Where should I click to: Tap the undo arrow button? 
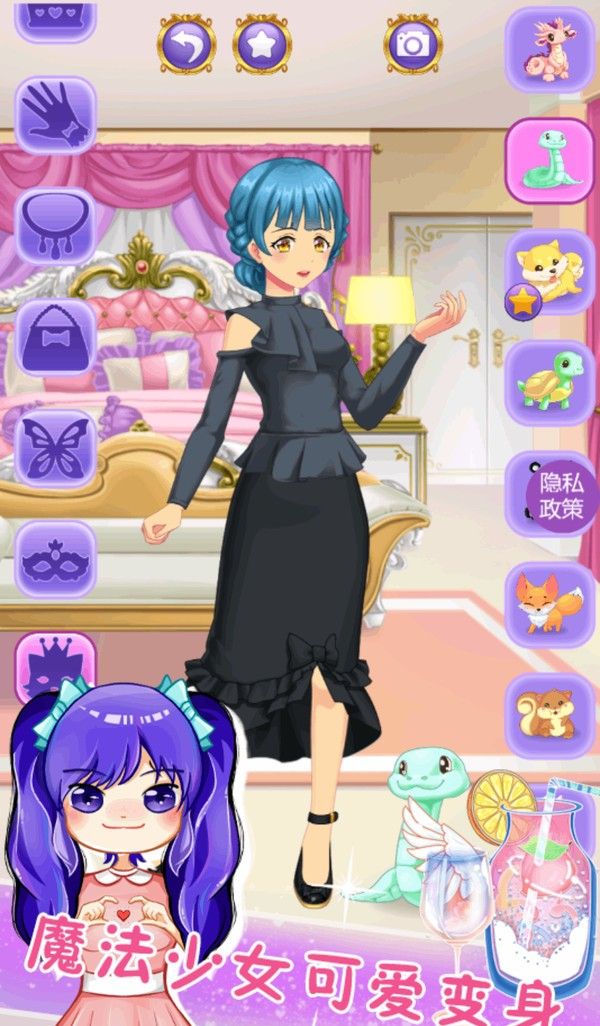tap(186, 43)
